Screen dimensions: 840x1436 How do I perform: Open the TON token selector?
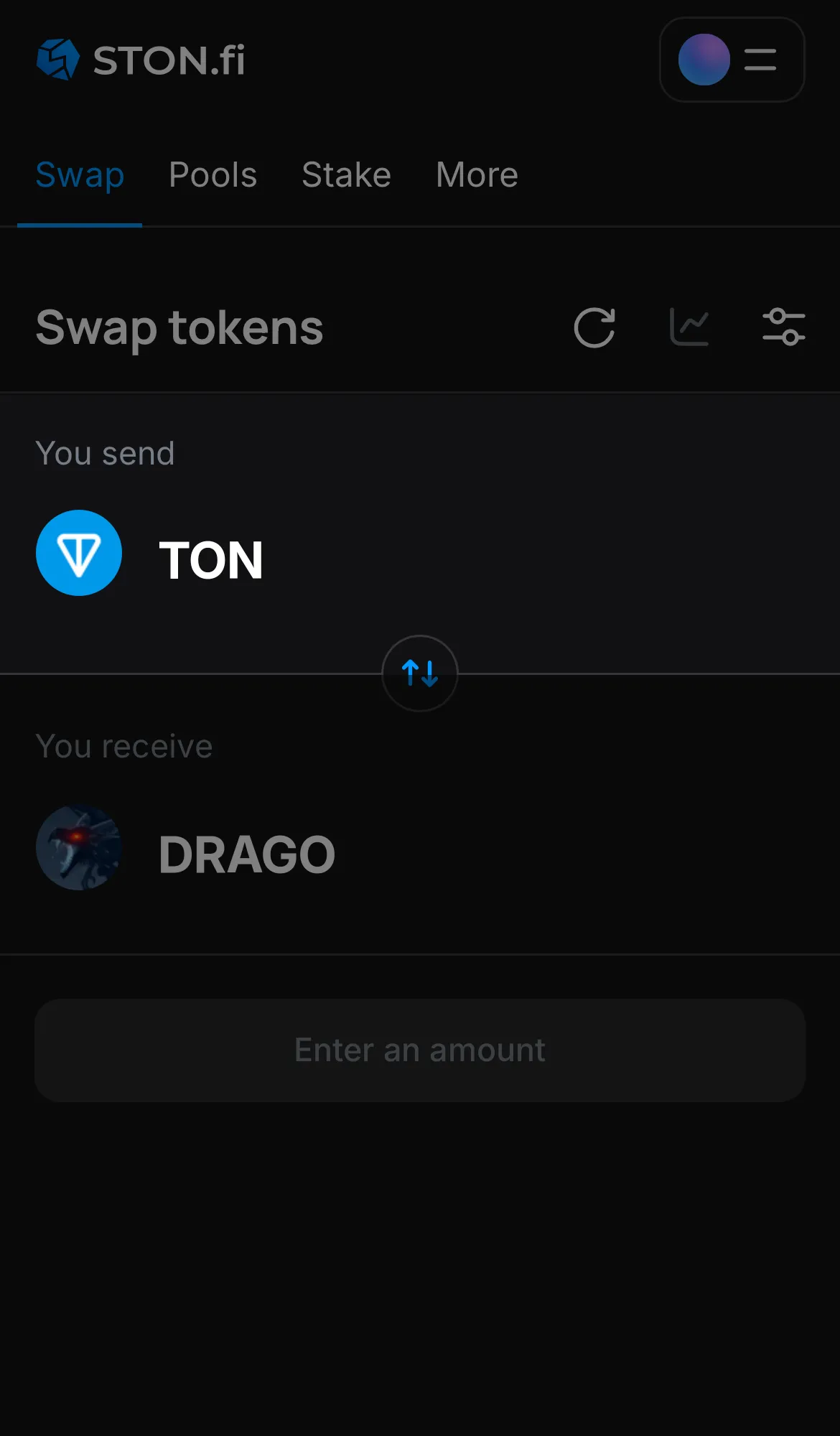click(x=212, y=560)
